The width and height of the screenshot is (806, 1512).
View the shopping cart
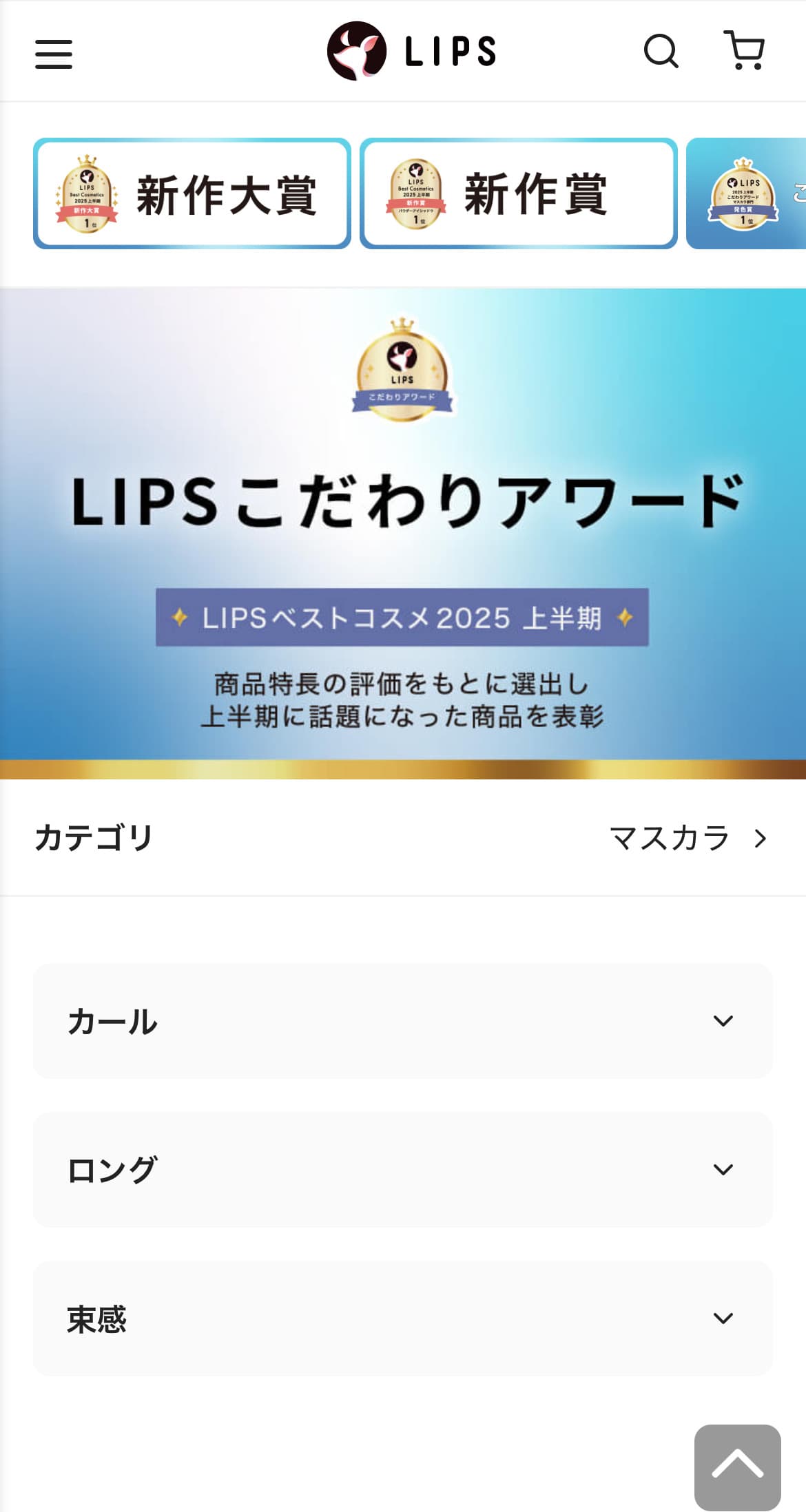745,50
